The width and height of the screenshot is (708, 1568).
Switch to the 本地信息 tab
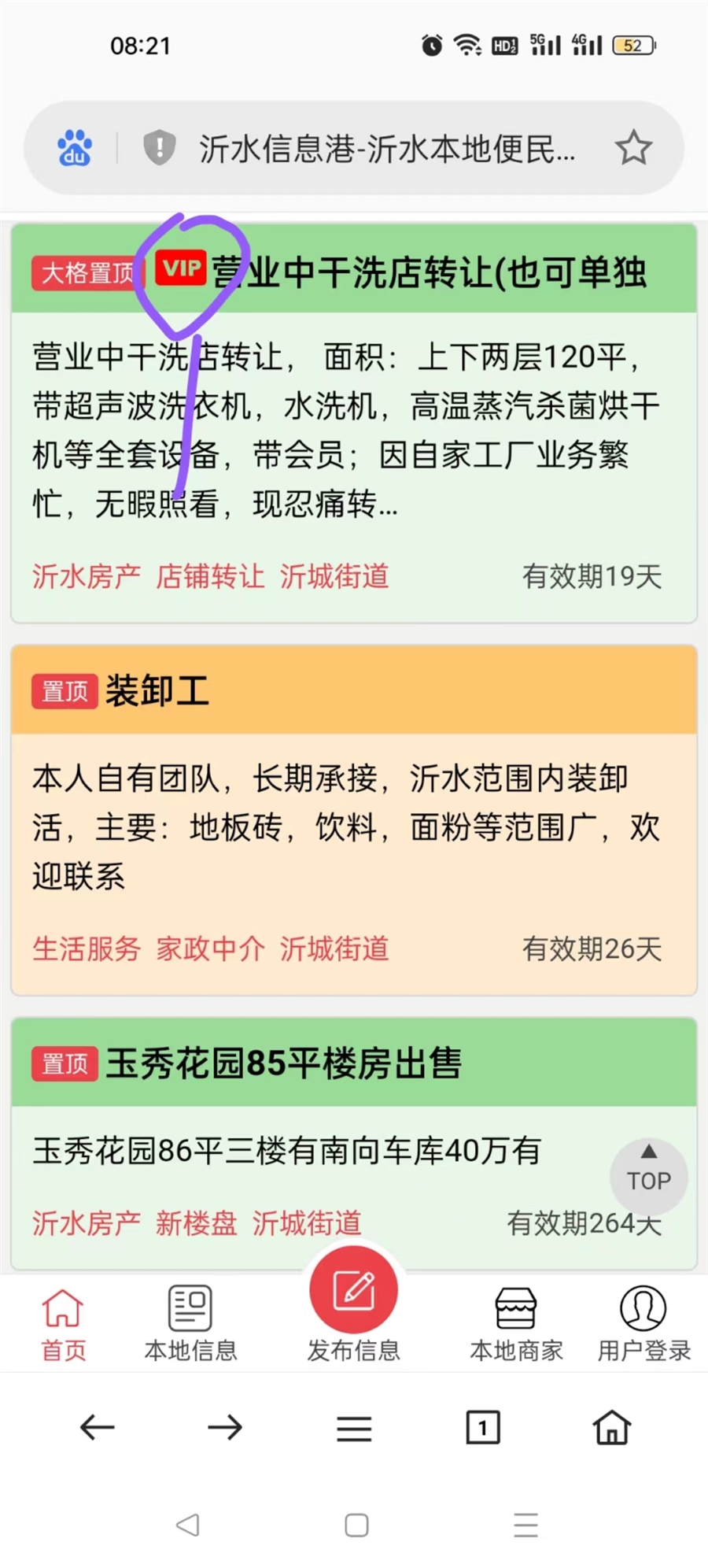tap(190, 1324)
